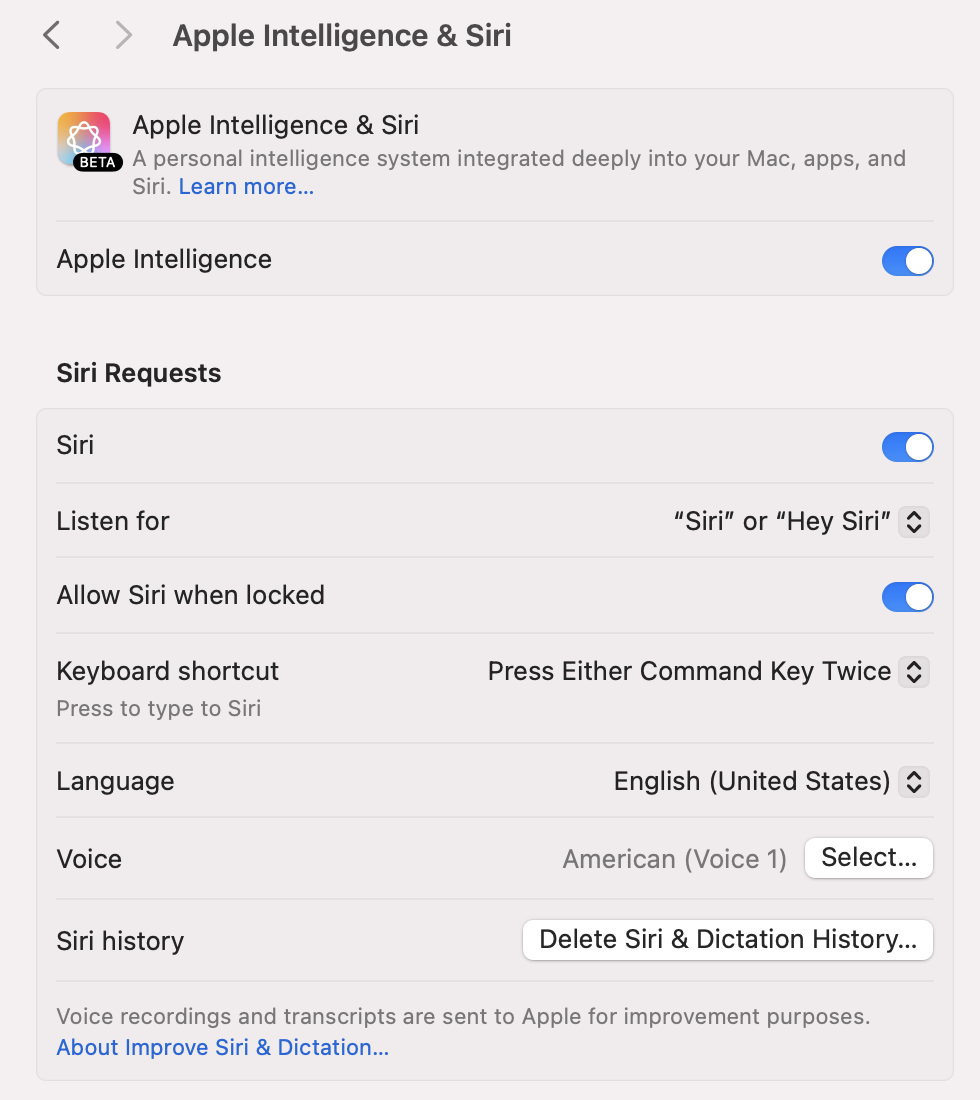This screenshot has width=980, height=1100.
Task: Open the Learn more link
Action: [x=245, y=186]
